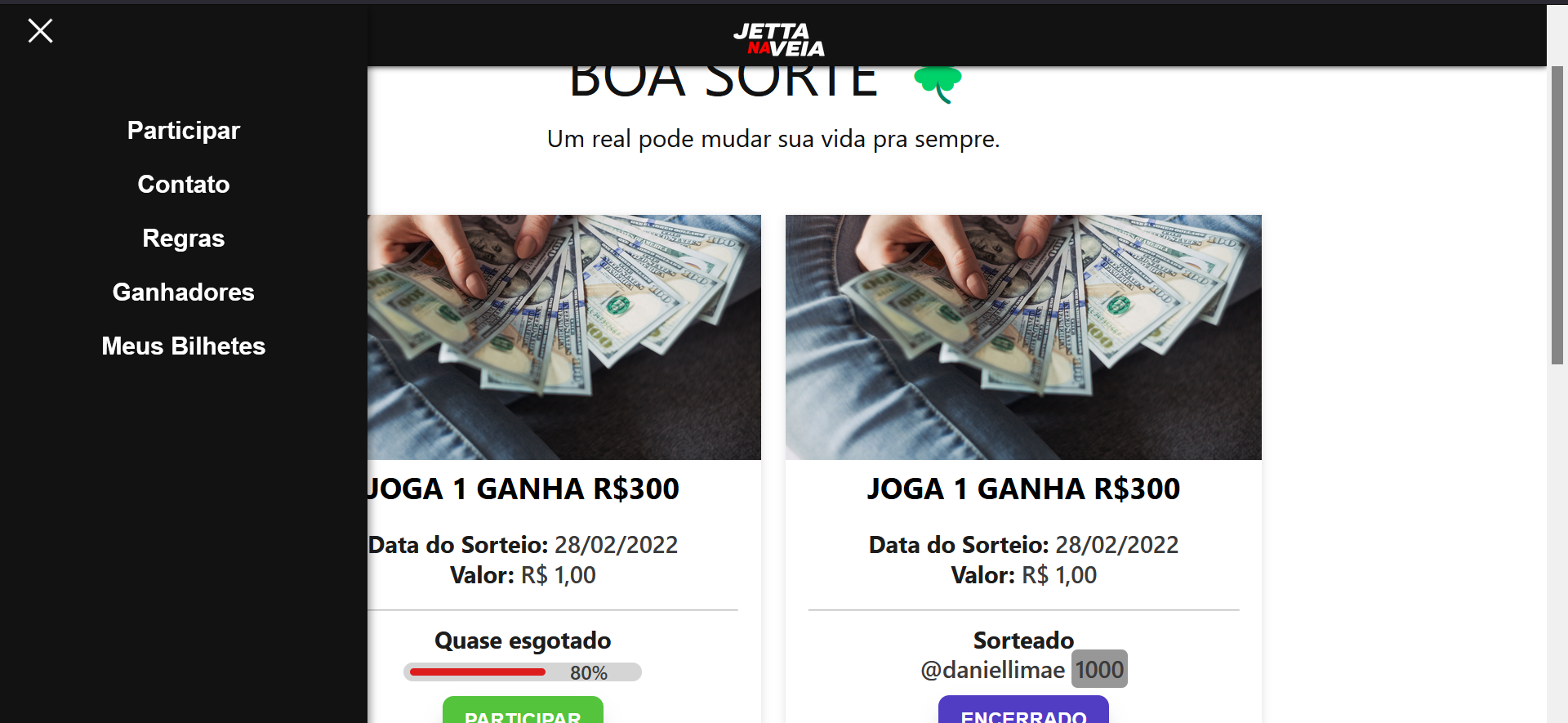Open the Regras section
This screenshot has height=723, width=1568.
(183, 239)
